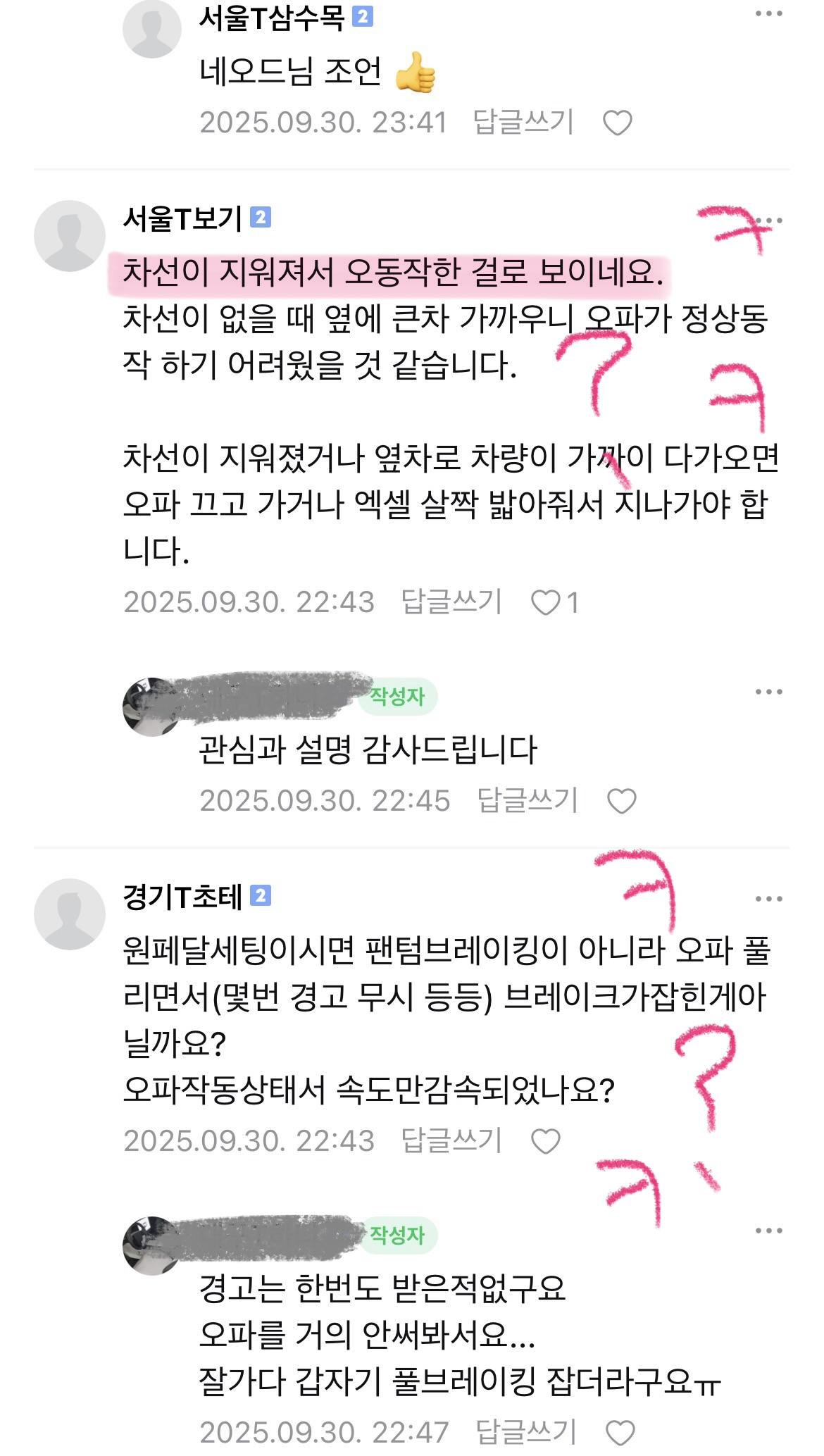This screenshot has width=824, height=1456.
Task: Open overflow menu on 서울T삼수목's comment
Action: tap(768, 14)
